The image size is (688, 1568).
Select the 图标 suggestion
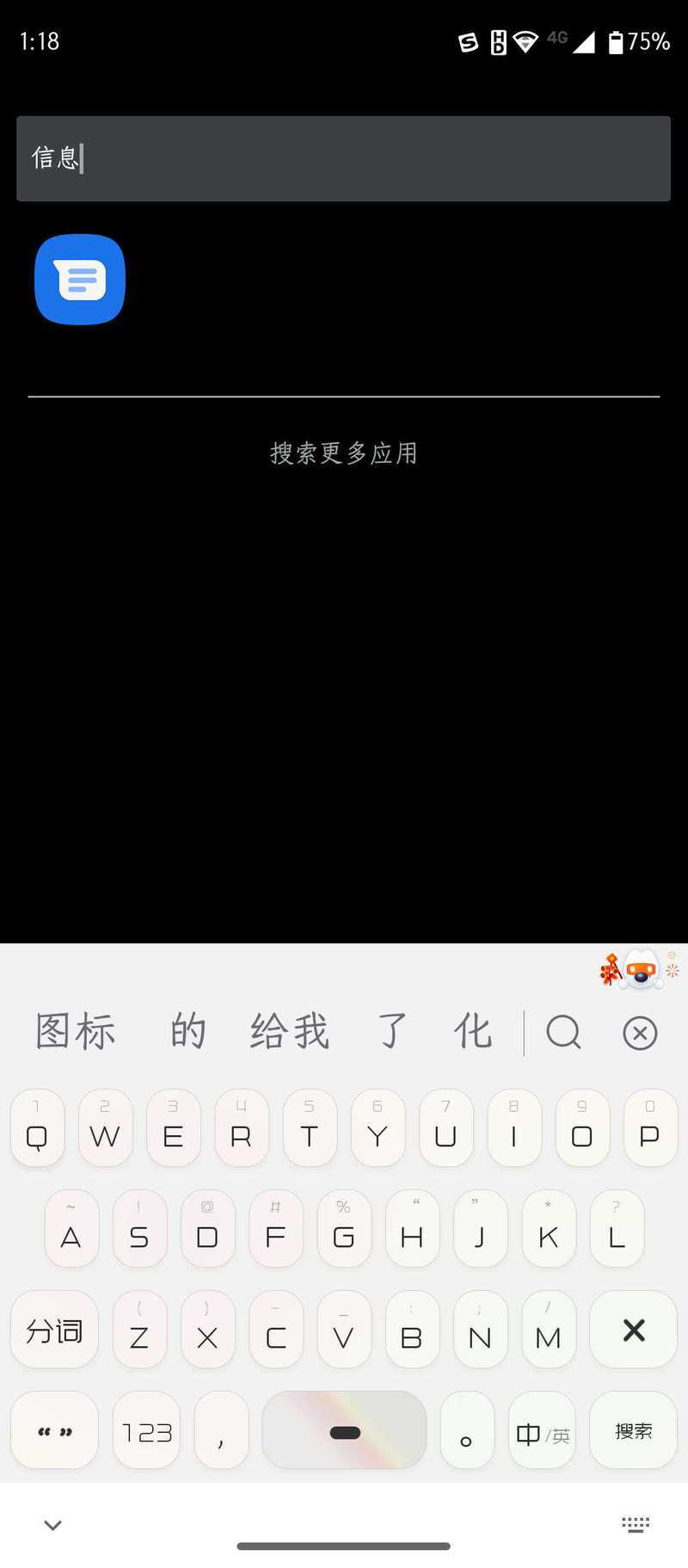(76, 1031)
